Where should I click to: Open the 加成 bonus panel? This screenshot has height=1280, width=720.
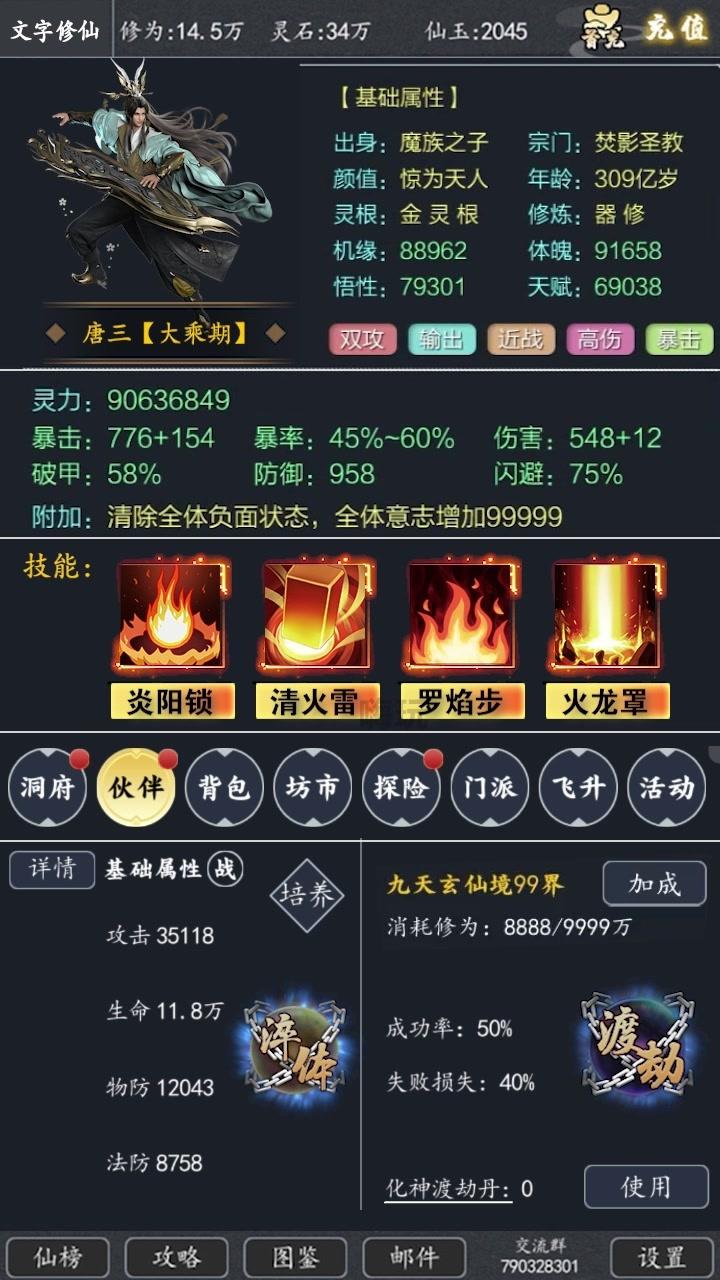tap(654, 883)
